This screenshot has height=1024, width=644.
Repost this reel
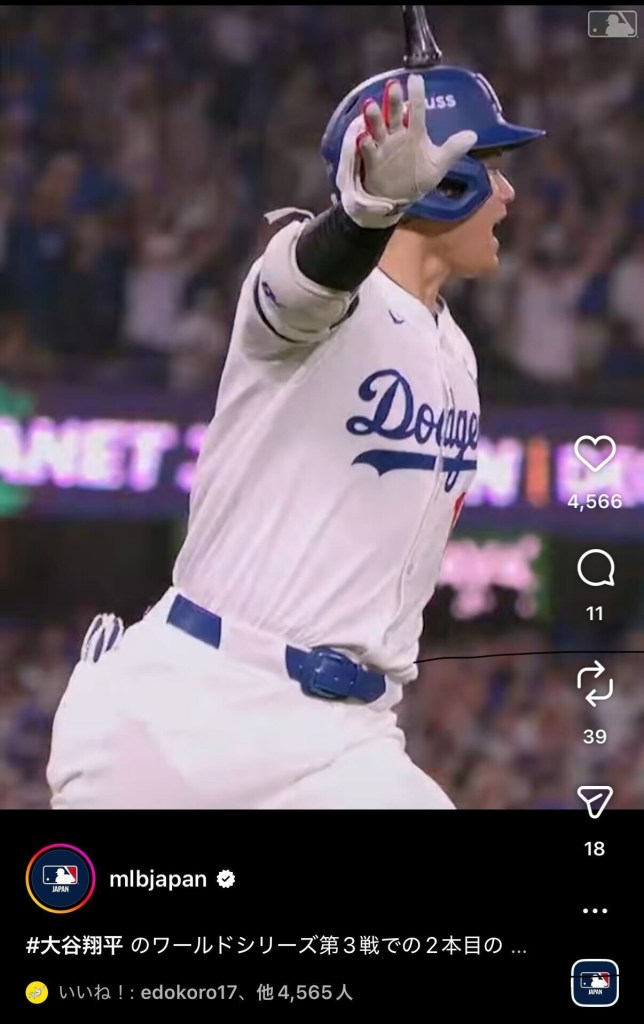point(595,686)
